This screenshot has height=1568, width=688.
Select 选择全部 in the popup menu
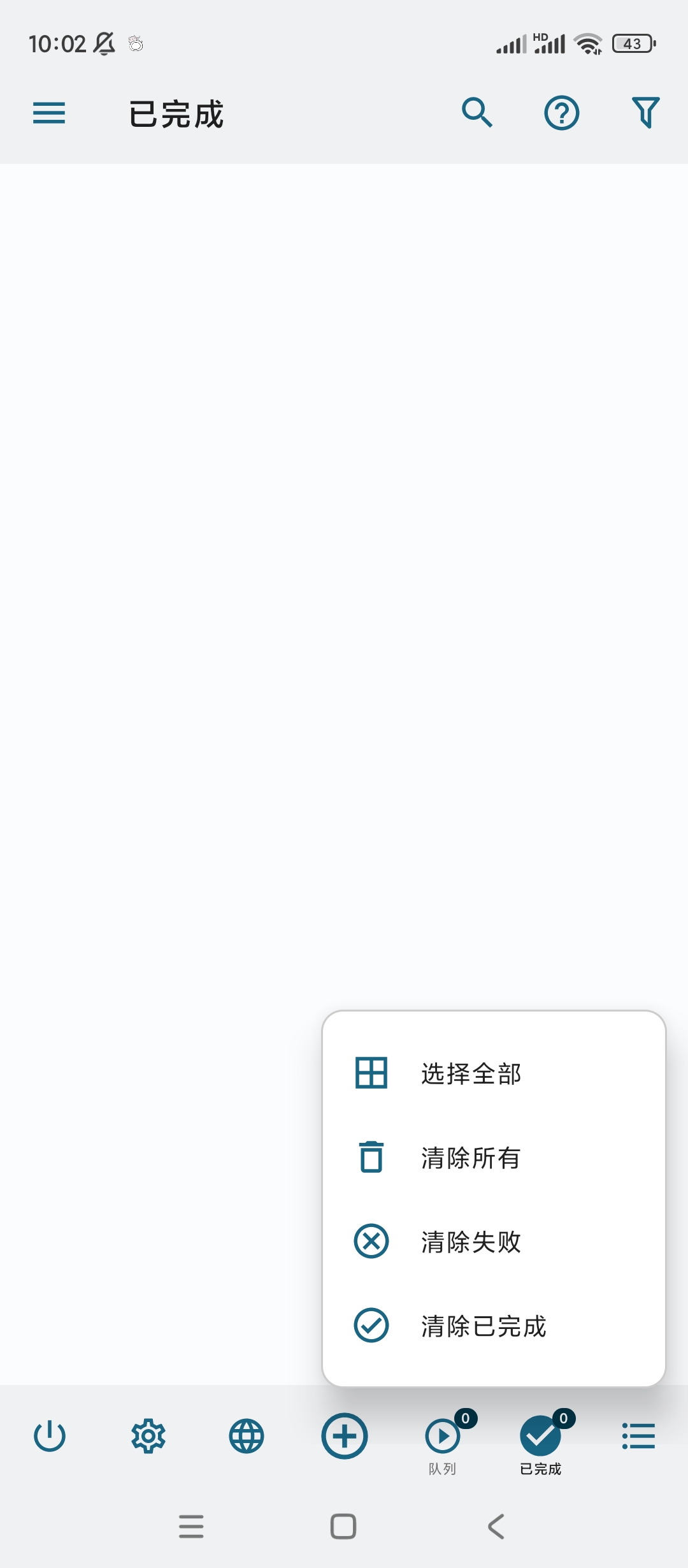[x=470, y=1073]
